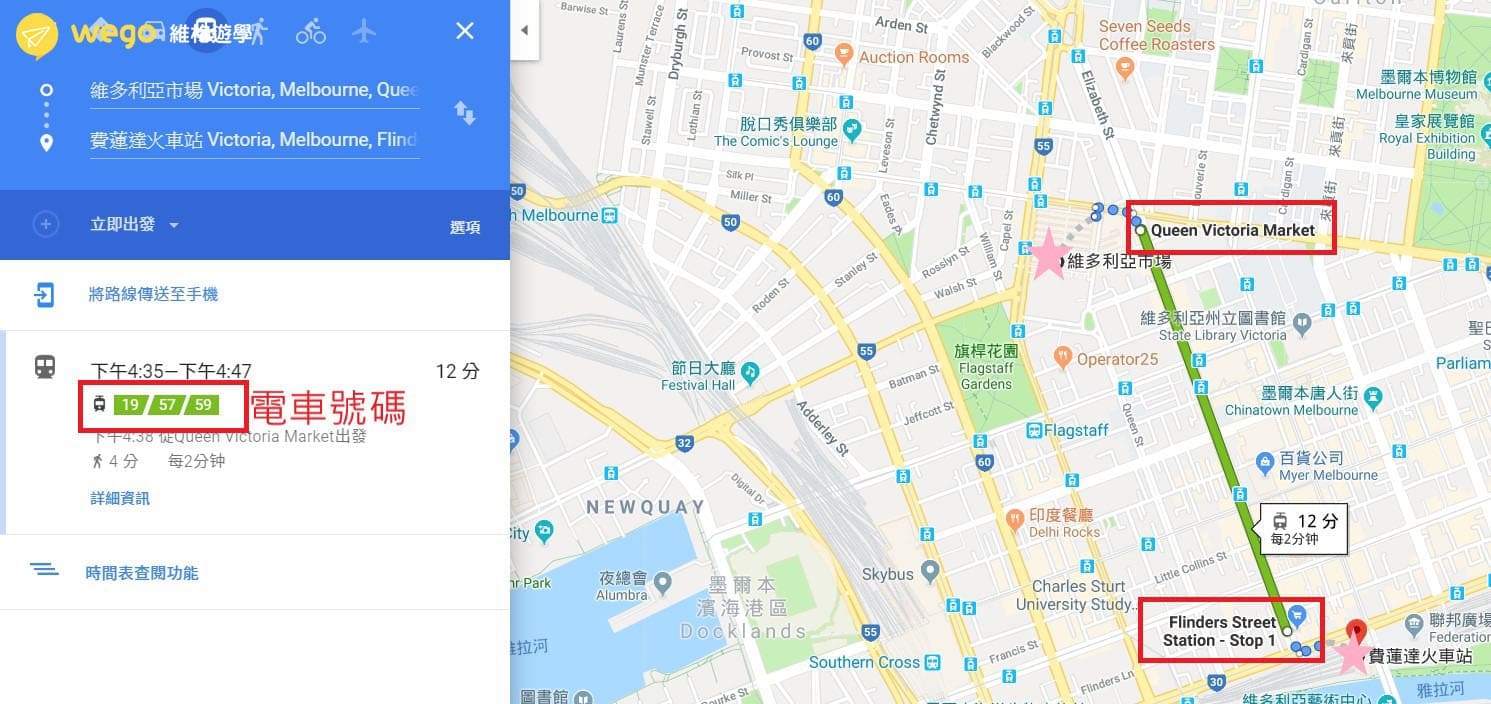The width and height of the screenshot is (1491, 704).
Task: Swap the start and destination
Action: (465, 113)
